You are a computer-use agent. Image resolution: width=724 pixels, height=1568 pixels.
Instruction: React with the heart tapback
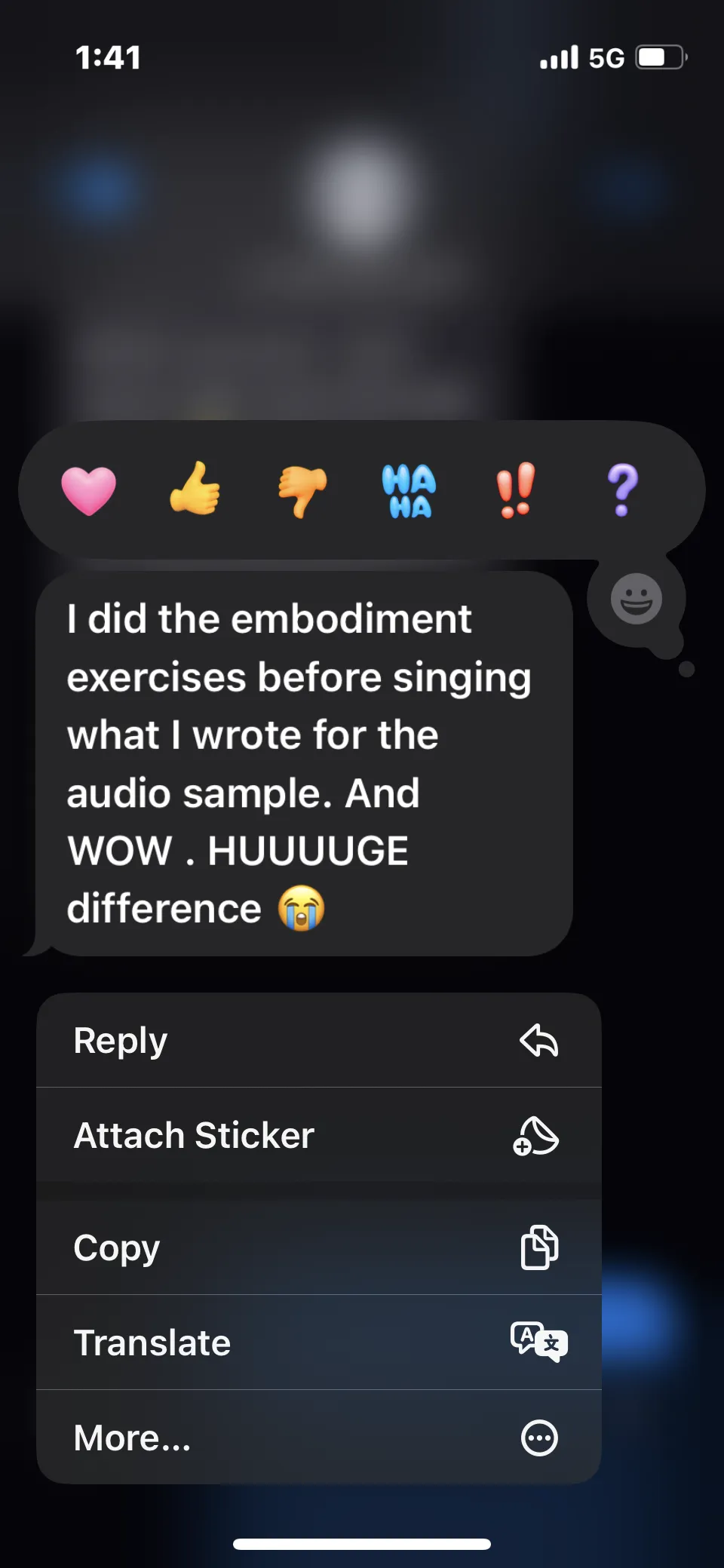(x=89, y=491)
